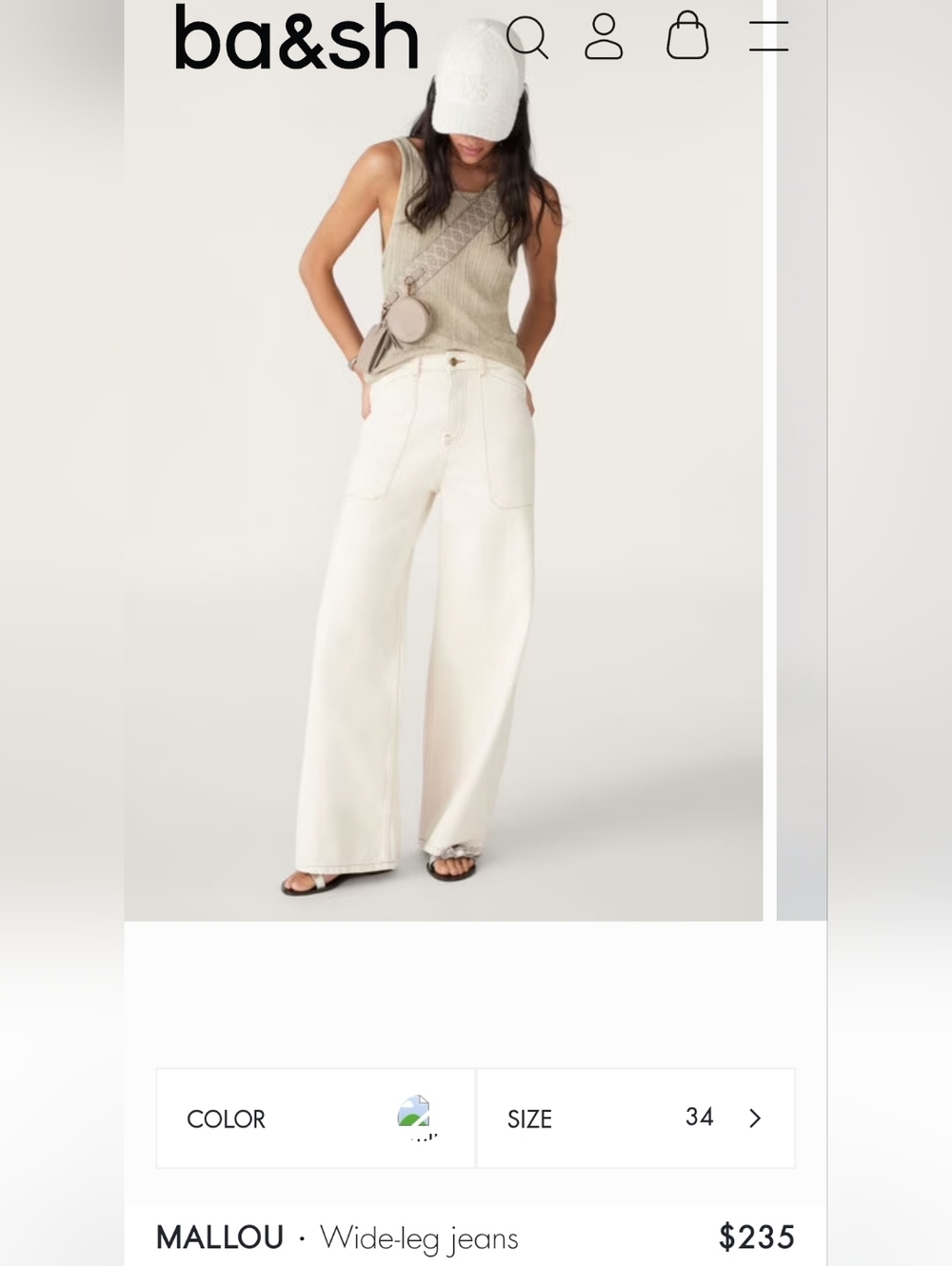Go to the ba&sh homepage

click(x=296, y=38)
